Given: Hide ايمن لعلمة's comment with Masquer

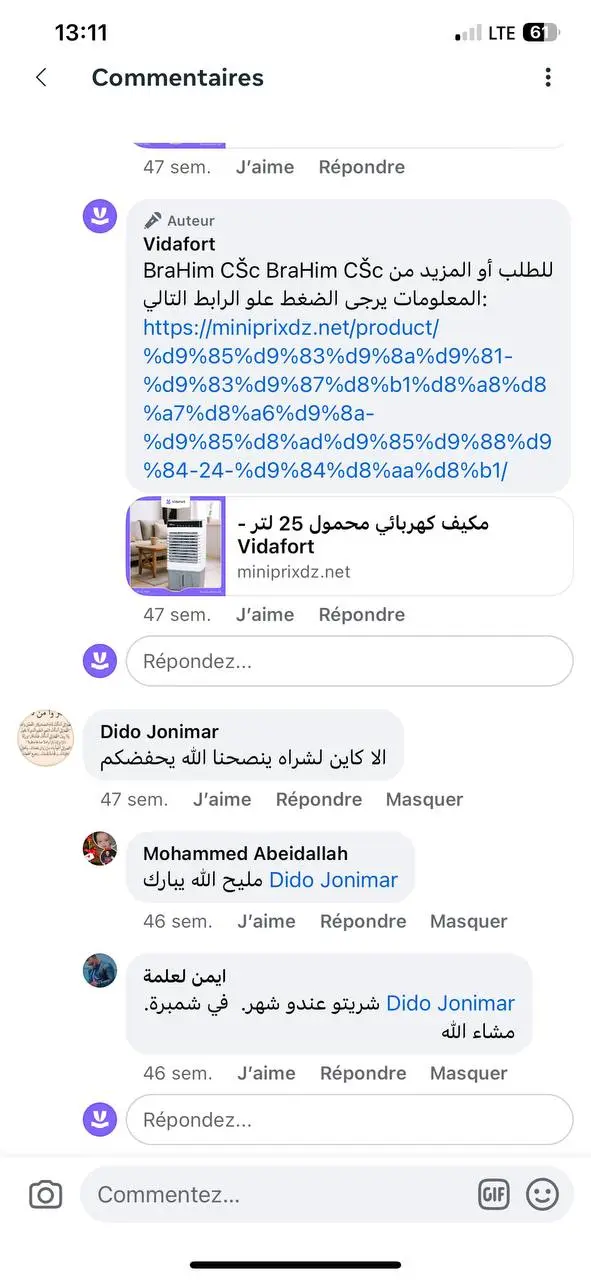Looking at the screenshot, I should [x=469, y=1073].
